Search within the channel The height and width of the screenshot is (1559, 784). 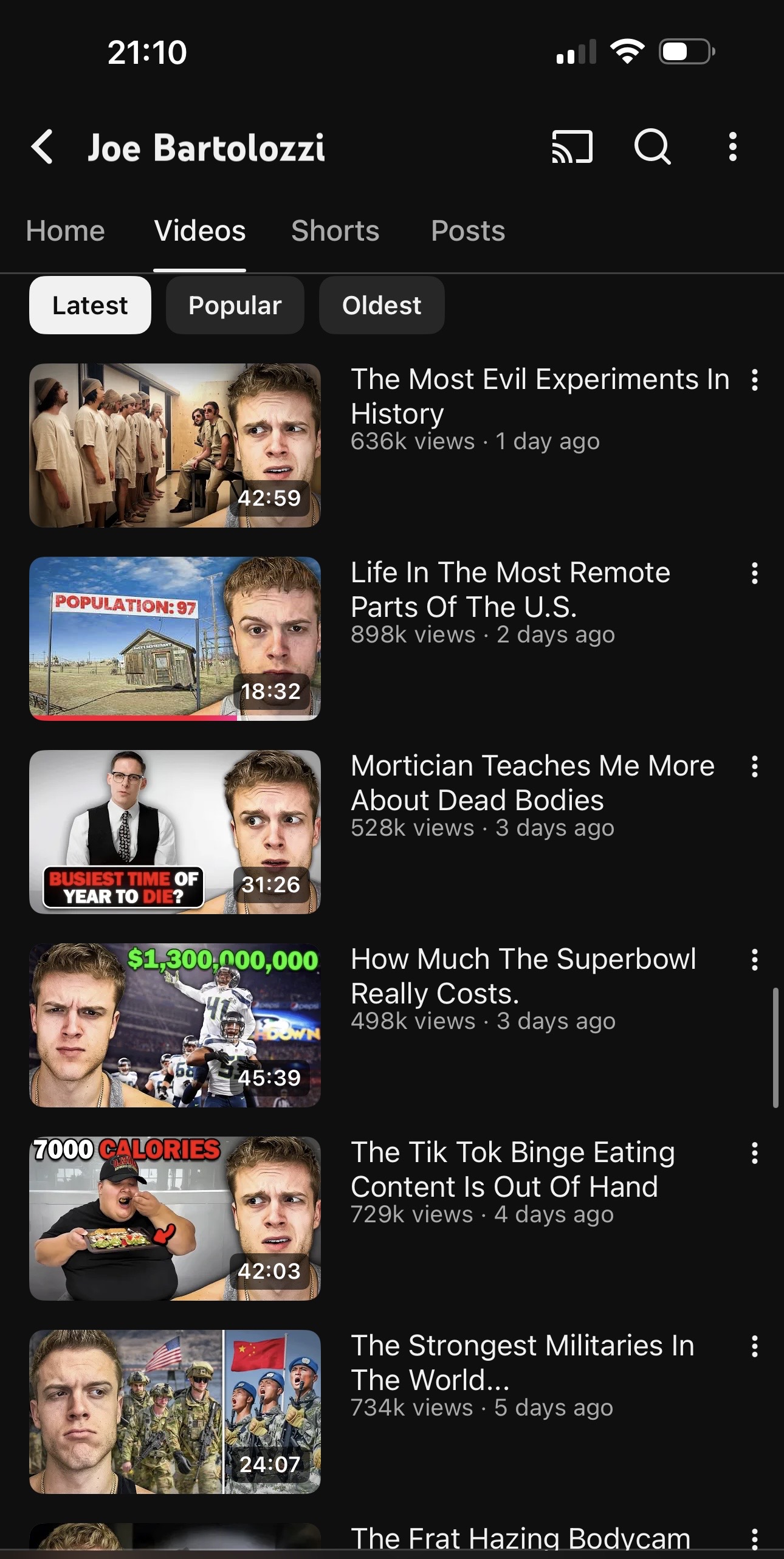coord(652,147)
